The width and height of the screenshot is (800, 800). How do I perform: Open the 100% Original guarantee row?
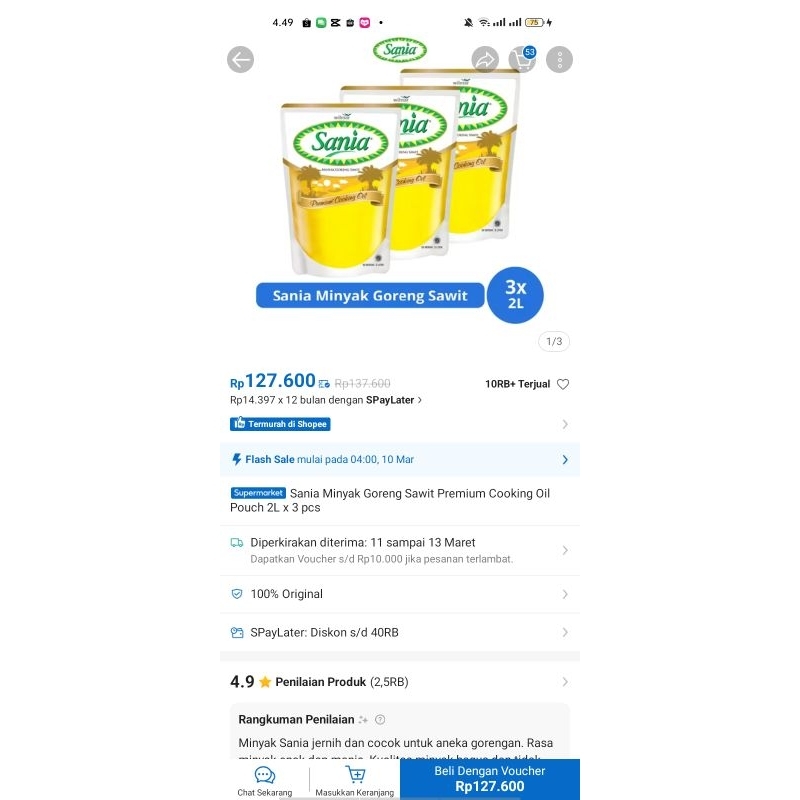pos(400,594)
